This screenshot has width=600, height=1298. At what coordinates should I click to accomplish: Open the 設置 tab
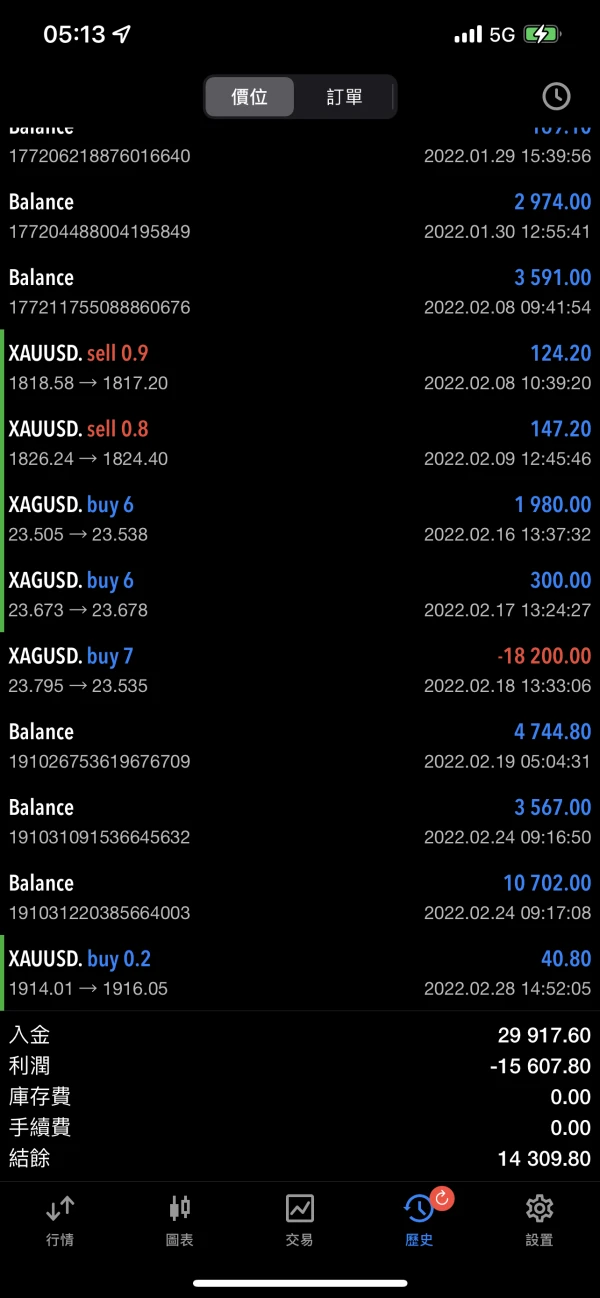pos(539,1220)
